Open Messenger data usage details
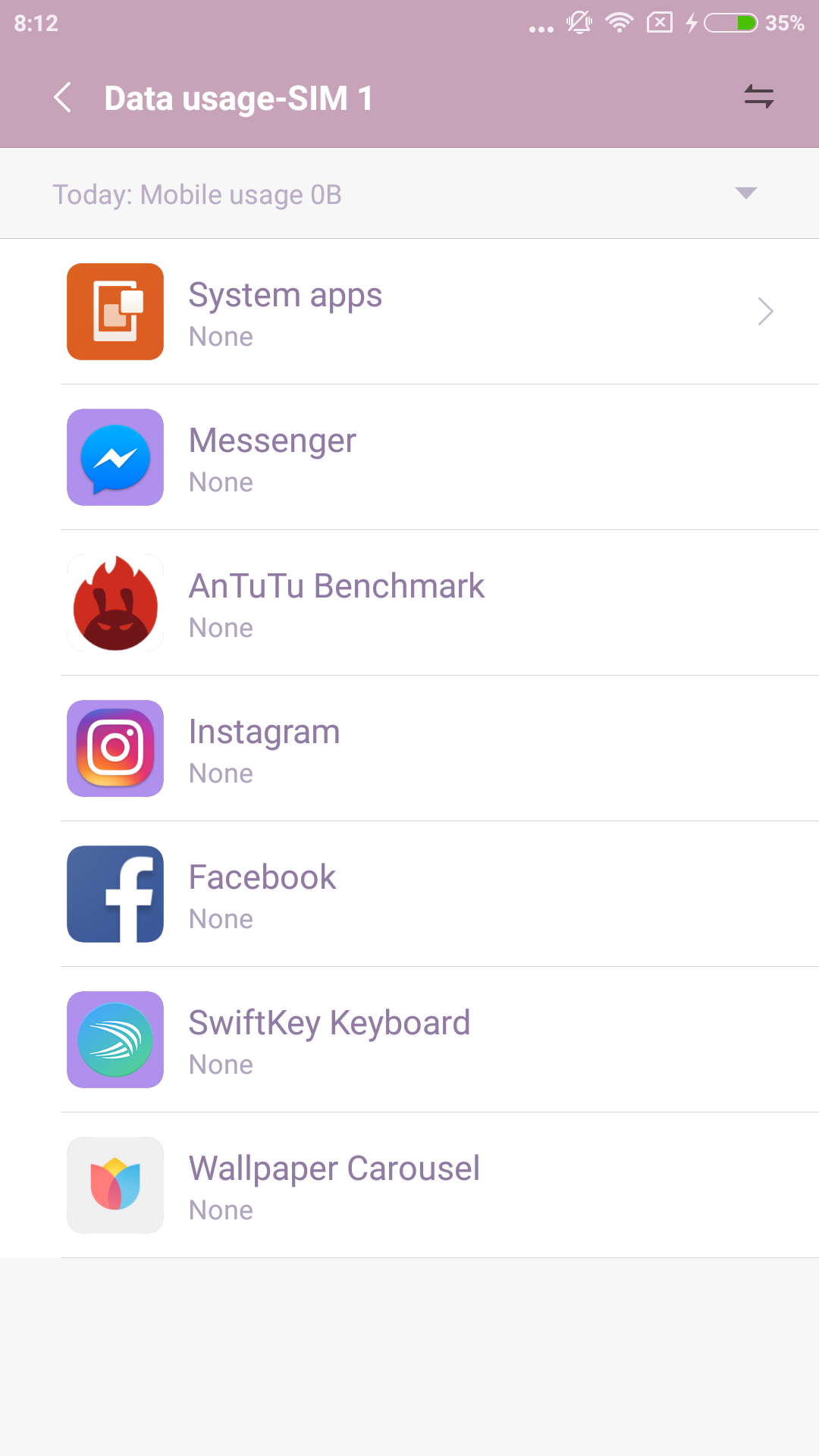 tap(409, 457)
